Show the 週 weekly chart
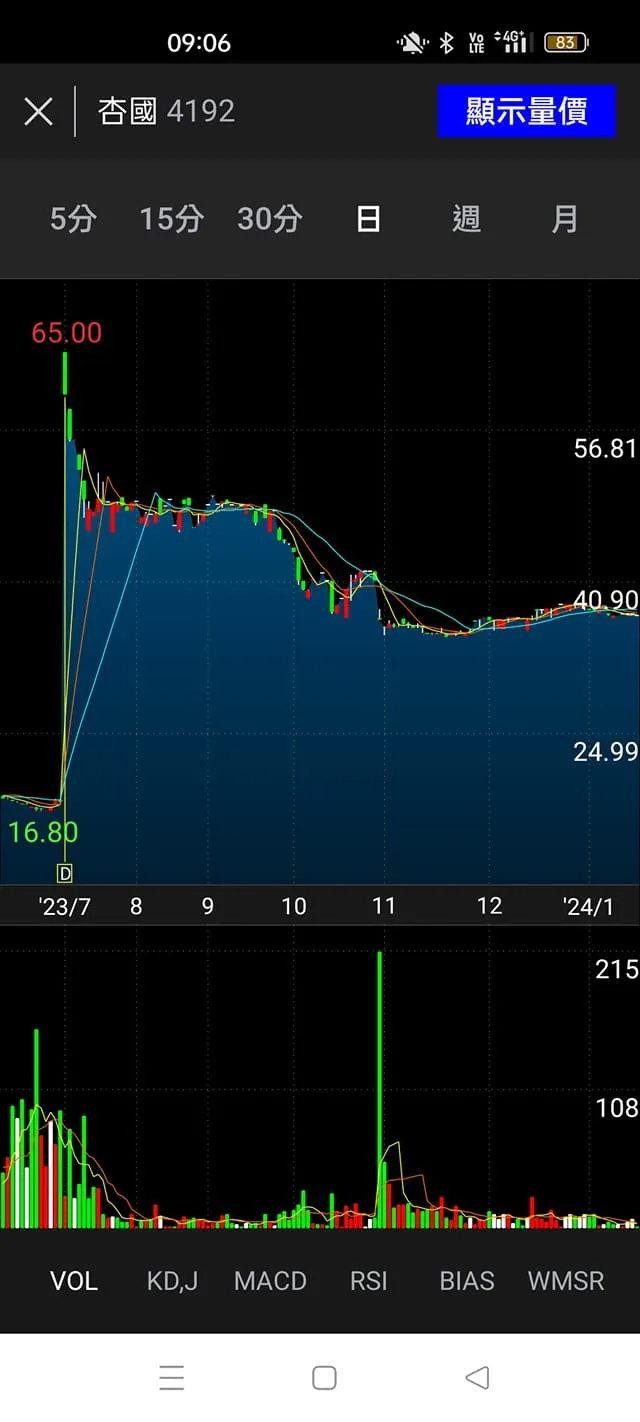640x1422 pixels. (x=466, y=219)
